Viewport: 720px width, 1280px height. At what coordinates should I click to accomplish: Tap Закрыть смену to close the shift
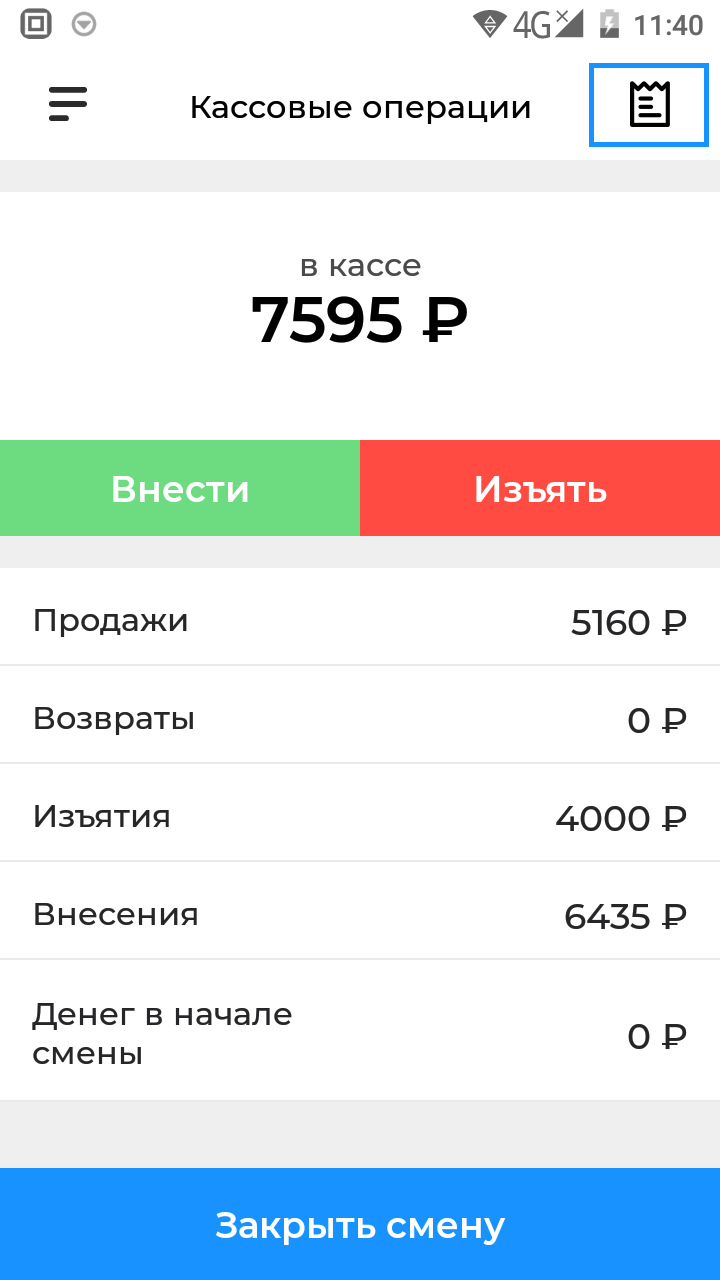click(360, 1224)
